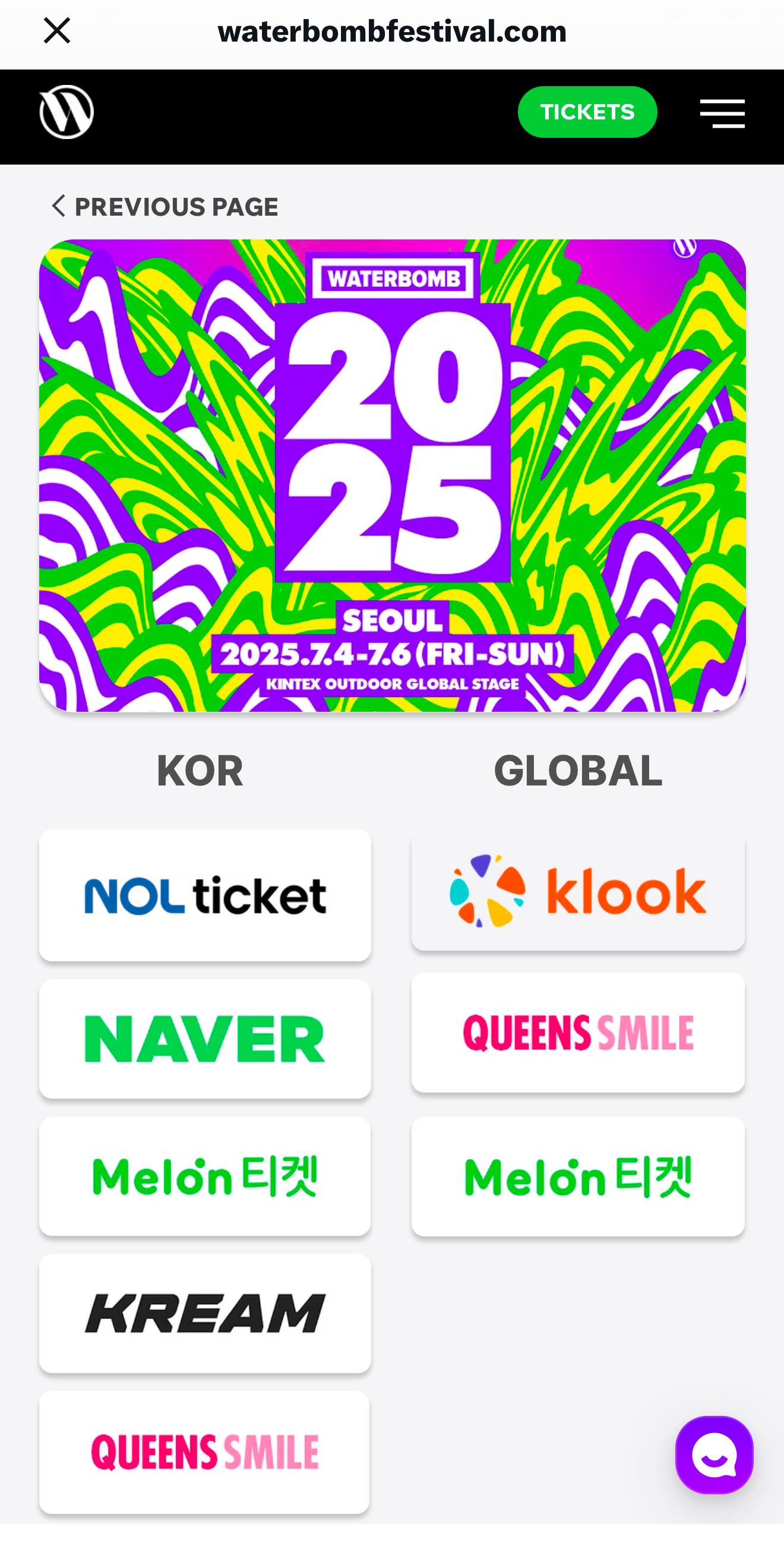This screenshot has width=784, height=1546.
Task: Go back via PREVIOUS PAGE link
Action: coord(164,207)
